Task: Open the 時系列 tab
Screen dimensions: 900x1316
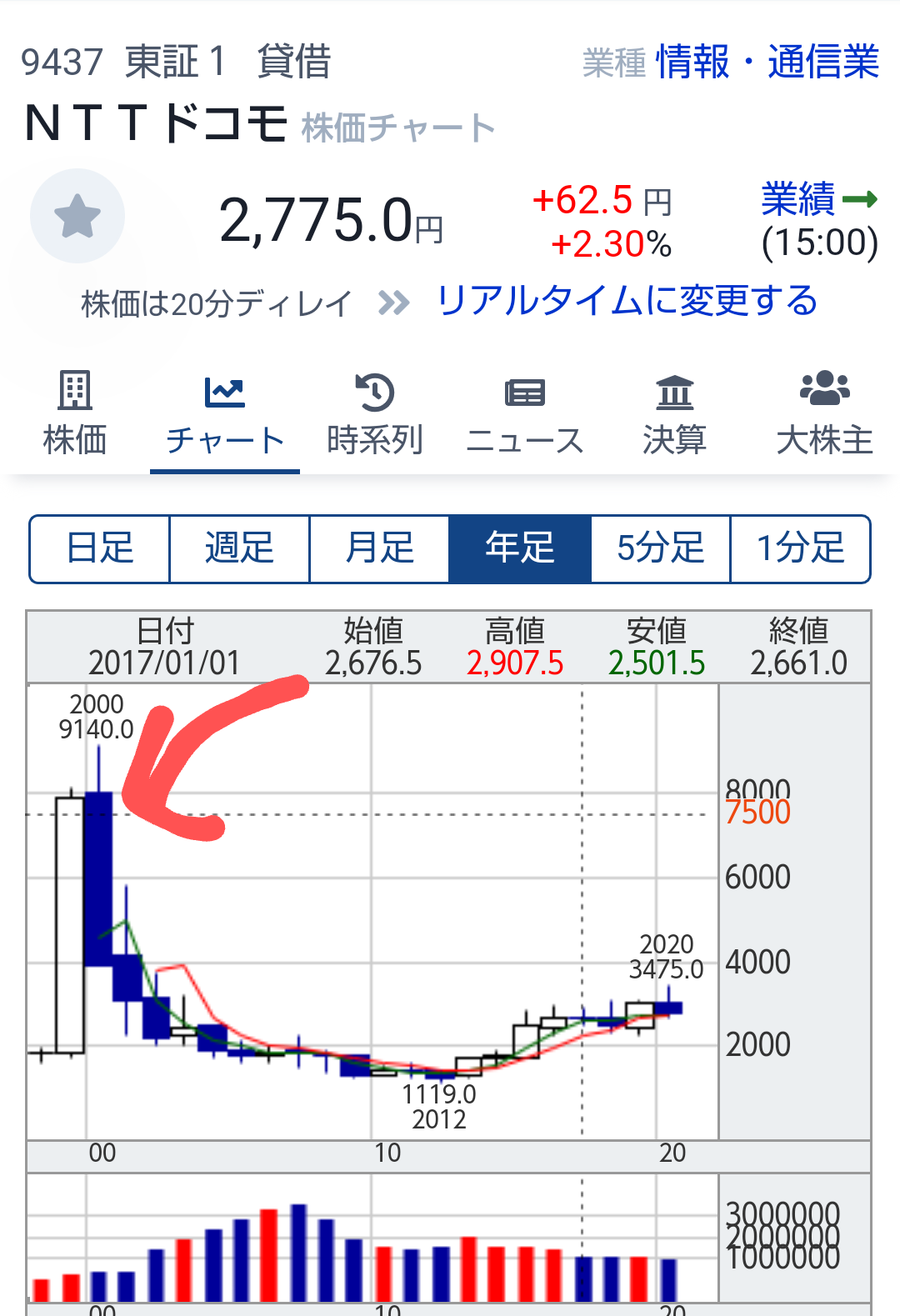Action: pyautogui.click(x=375, y=414)
